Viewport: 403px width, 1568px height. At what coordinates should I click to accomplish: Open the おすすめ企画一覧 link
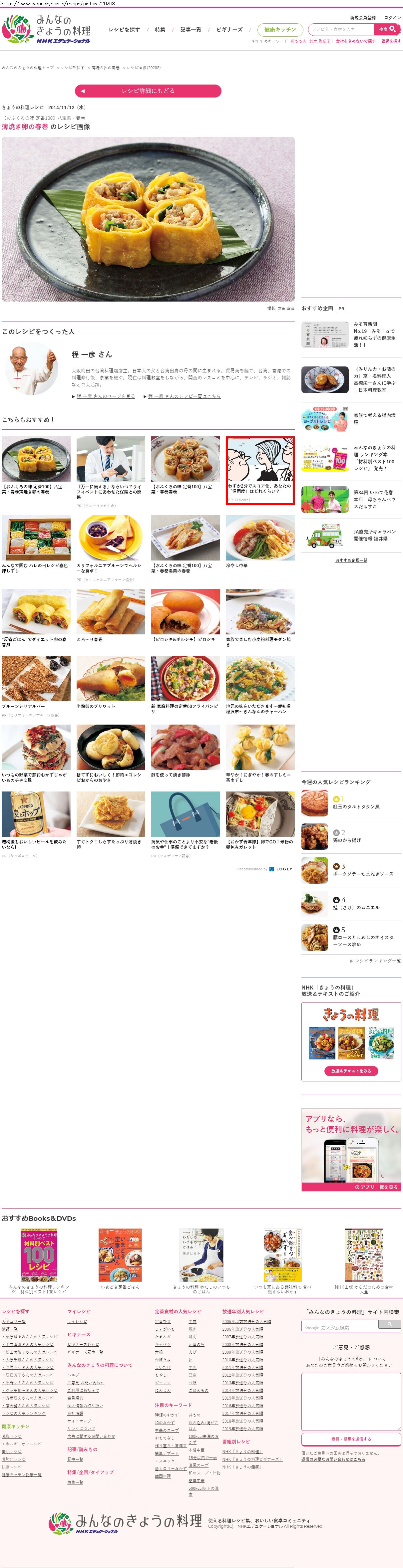(x=351, y=560)
